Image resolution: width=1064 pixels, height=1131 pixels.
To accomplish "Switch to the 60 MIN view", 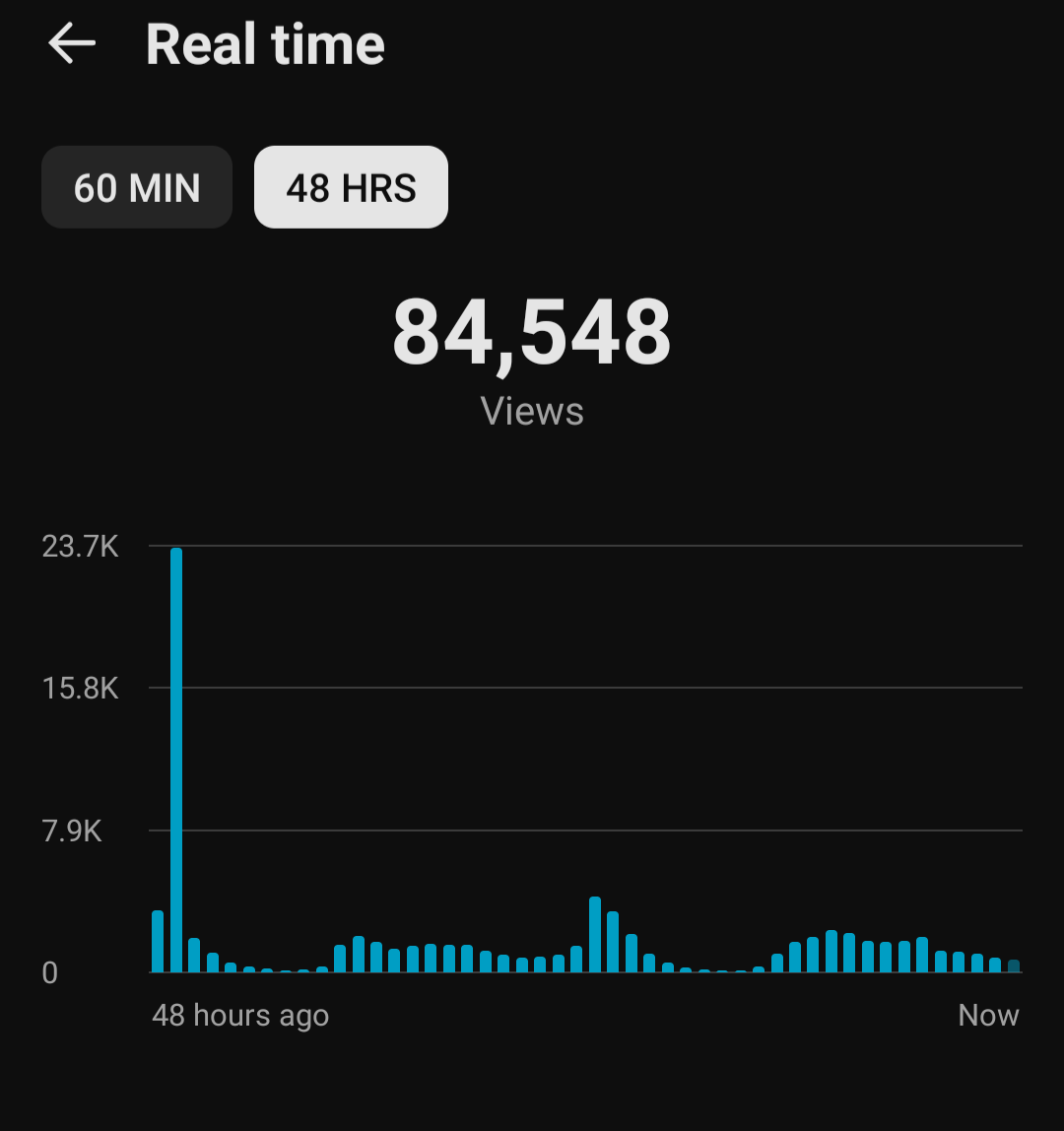I will pos(137,187).
